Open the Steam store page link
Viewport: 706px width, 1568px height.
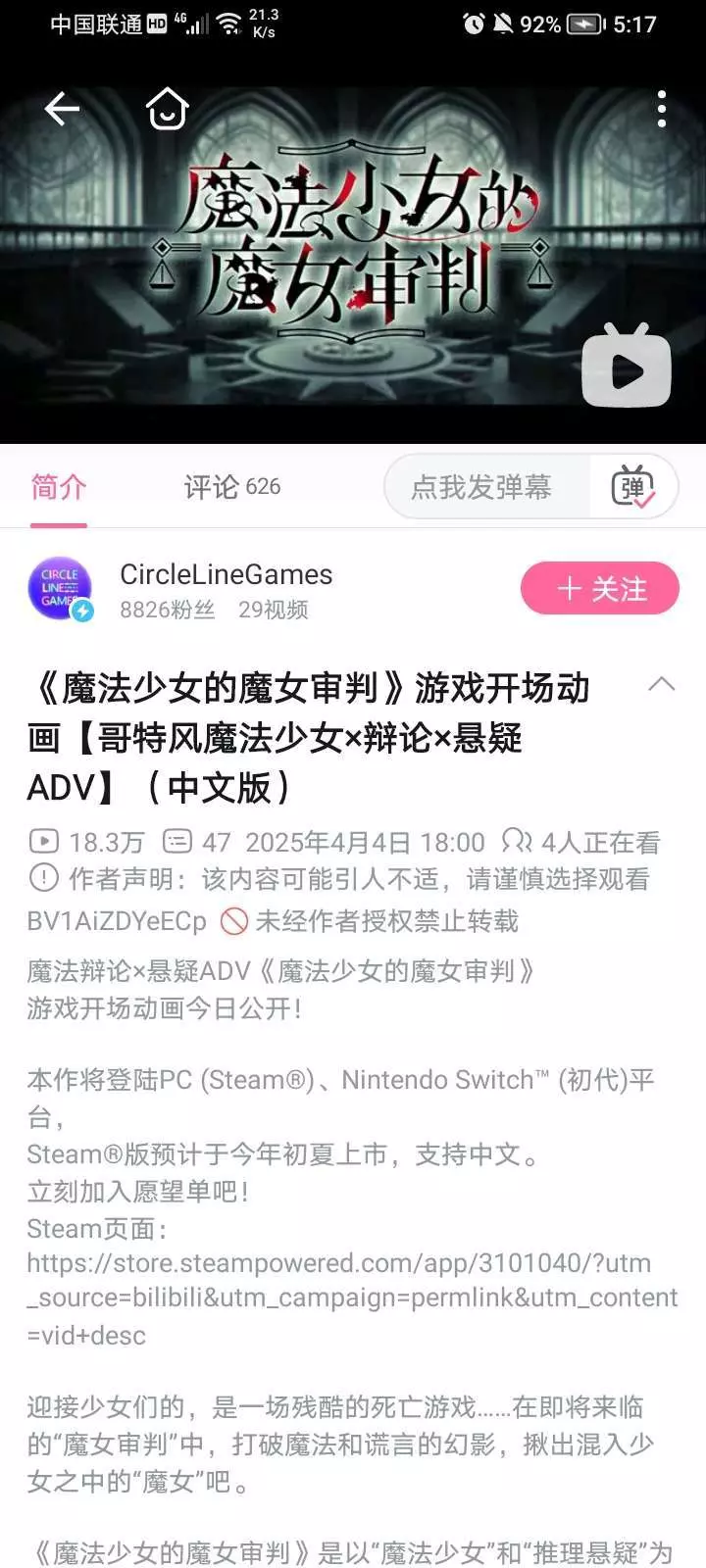pyautogui.click(x=352, y=1298)
